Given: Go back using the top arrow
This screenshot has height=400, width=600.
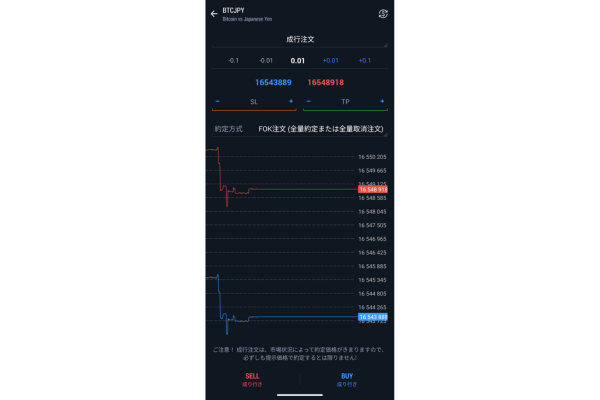Looking at the screenshot, I should point(214,14).
